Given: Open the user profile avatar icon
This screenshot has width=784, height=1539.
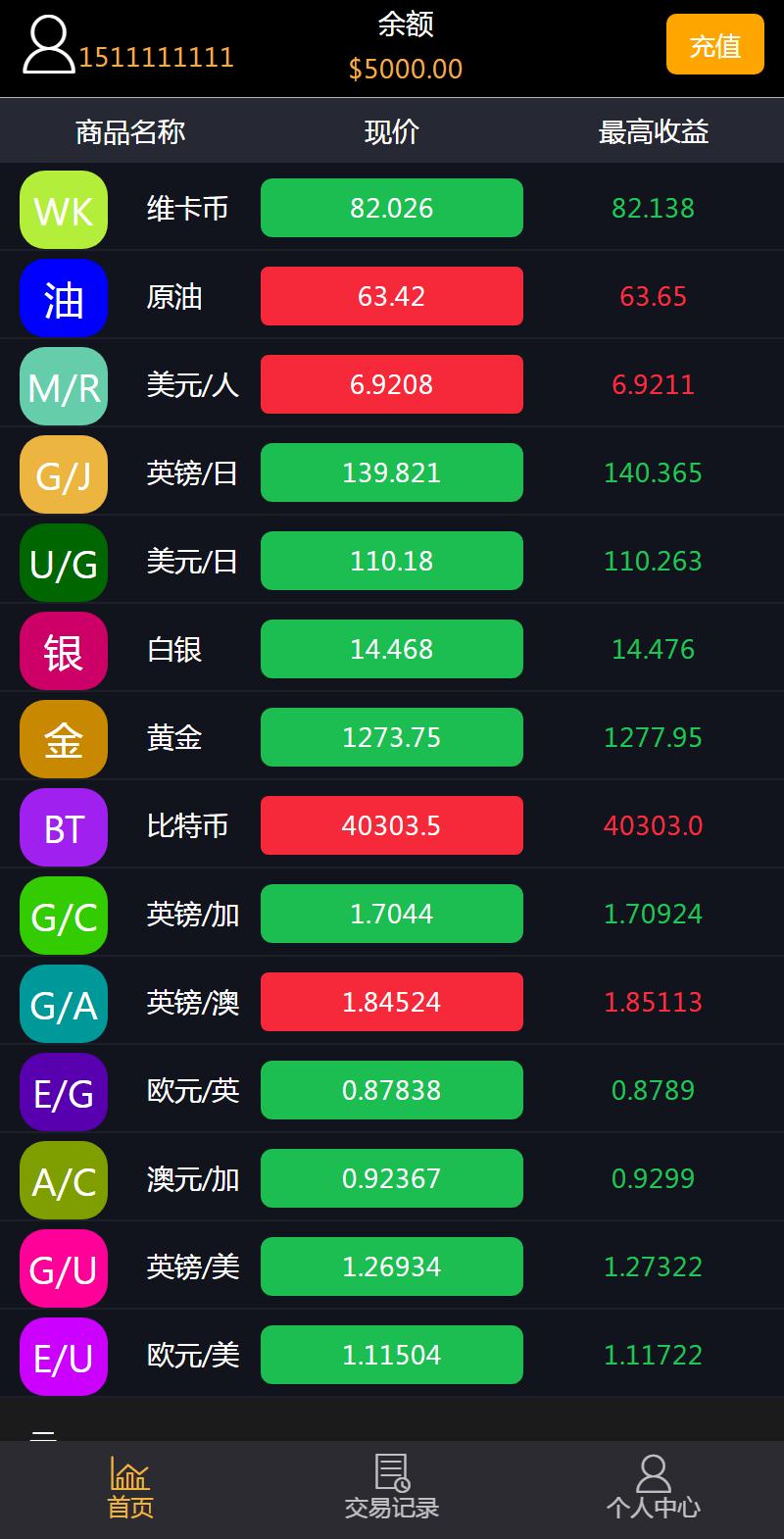Looking at the screenshot, I should click(48, 45).
